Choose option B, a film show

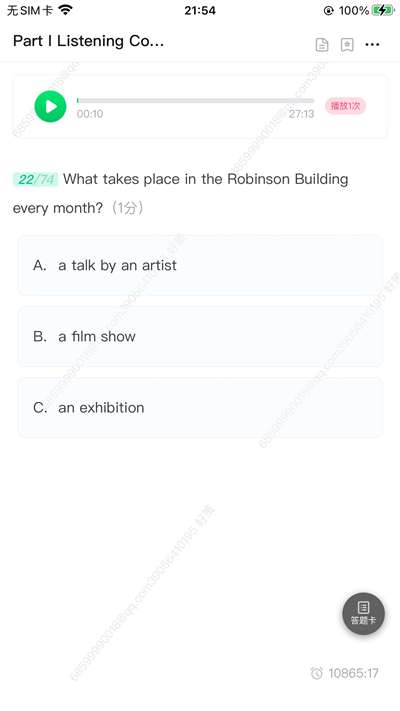(x=200, y=336)
